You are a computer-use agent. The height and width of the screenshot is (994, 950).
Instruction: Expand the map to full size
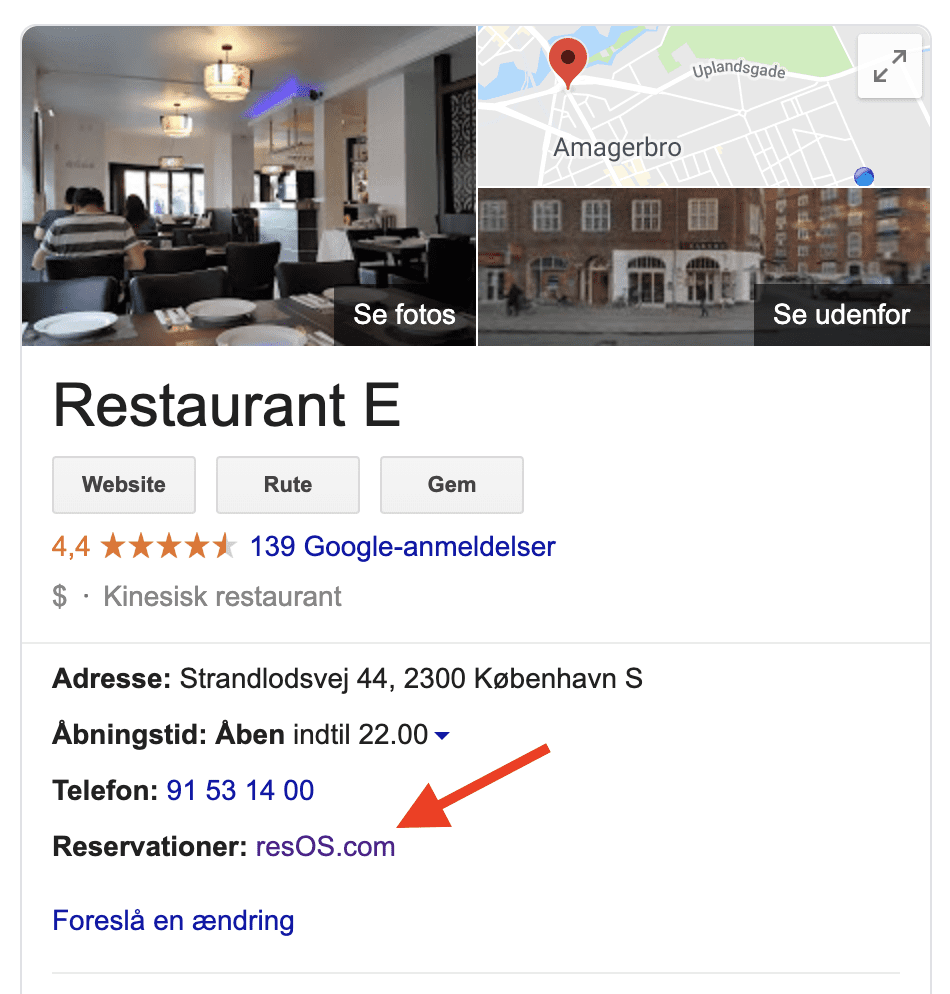[889, 66]
